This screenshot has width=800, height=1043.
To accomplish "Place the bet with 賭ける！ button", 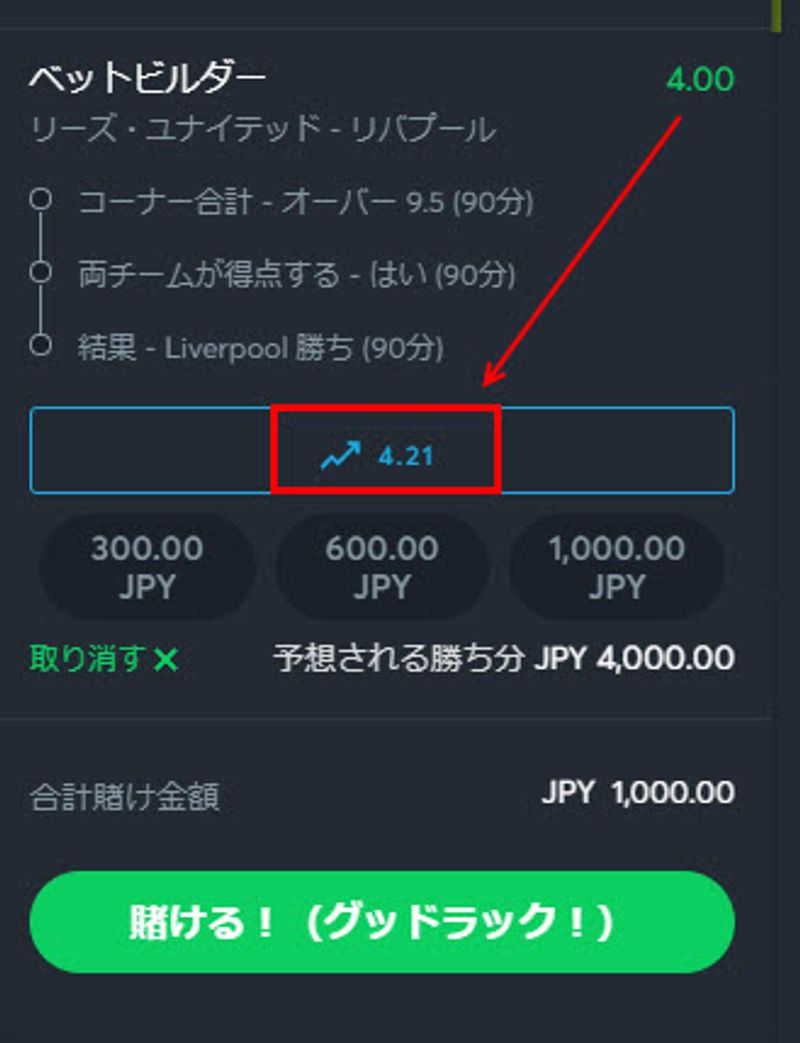I will (382, 922).
